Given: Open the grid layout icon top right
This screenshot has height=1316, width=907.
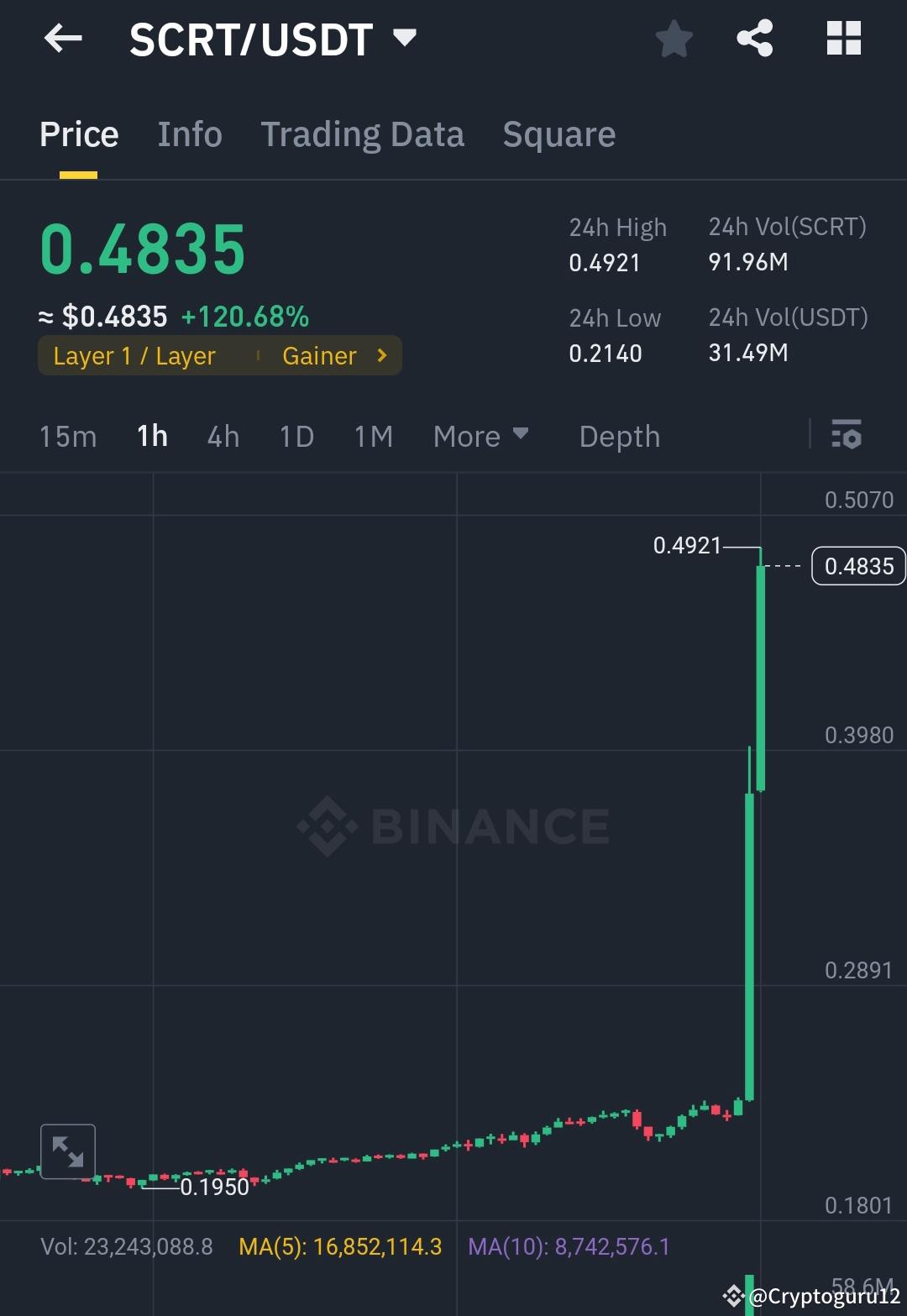Looking at the screenshot, I should (x=842, y=38).
